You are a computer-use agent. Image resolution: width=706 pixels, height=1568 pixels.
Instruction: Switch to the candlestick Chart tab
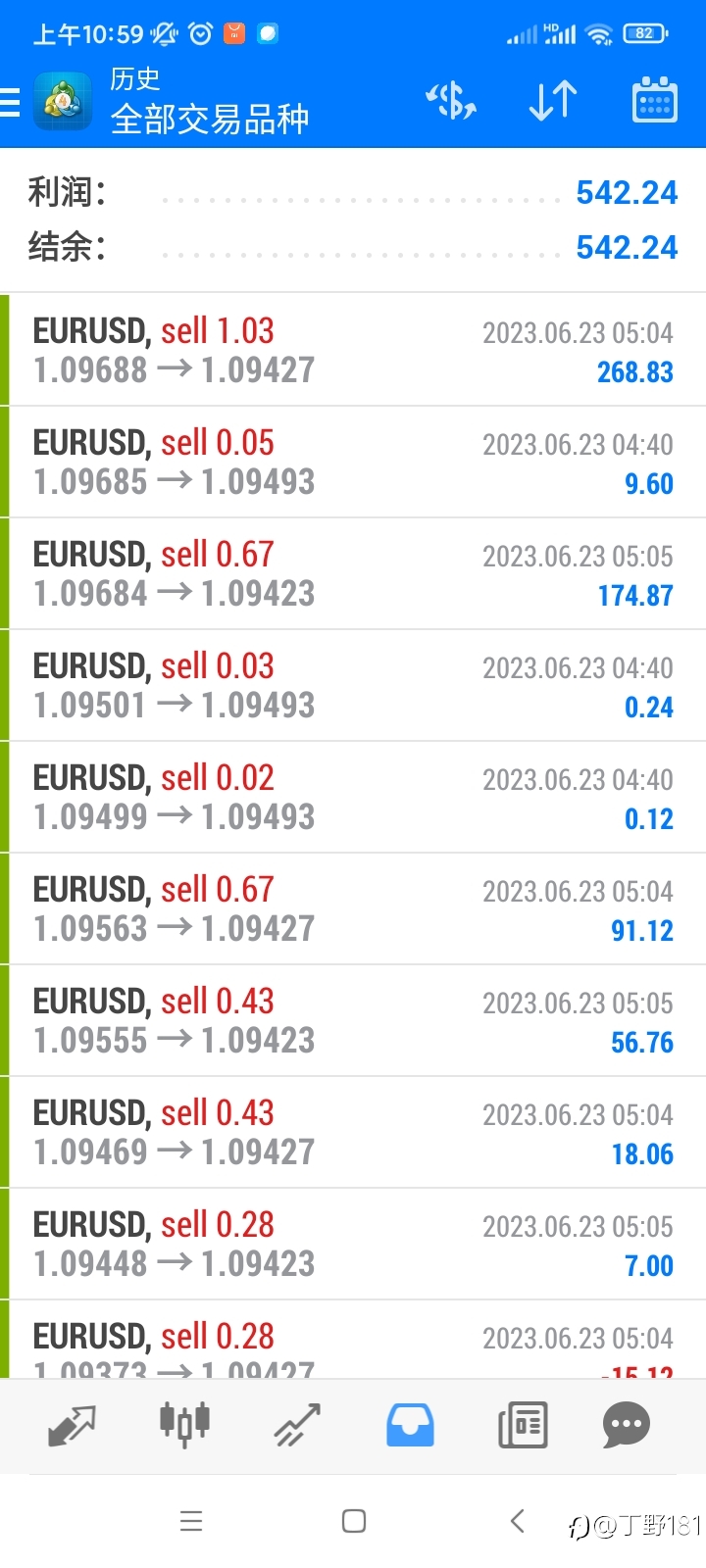184,1424
